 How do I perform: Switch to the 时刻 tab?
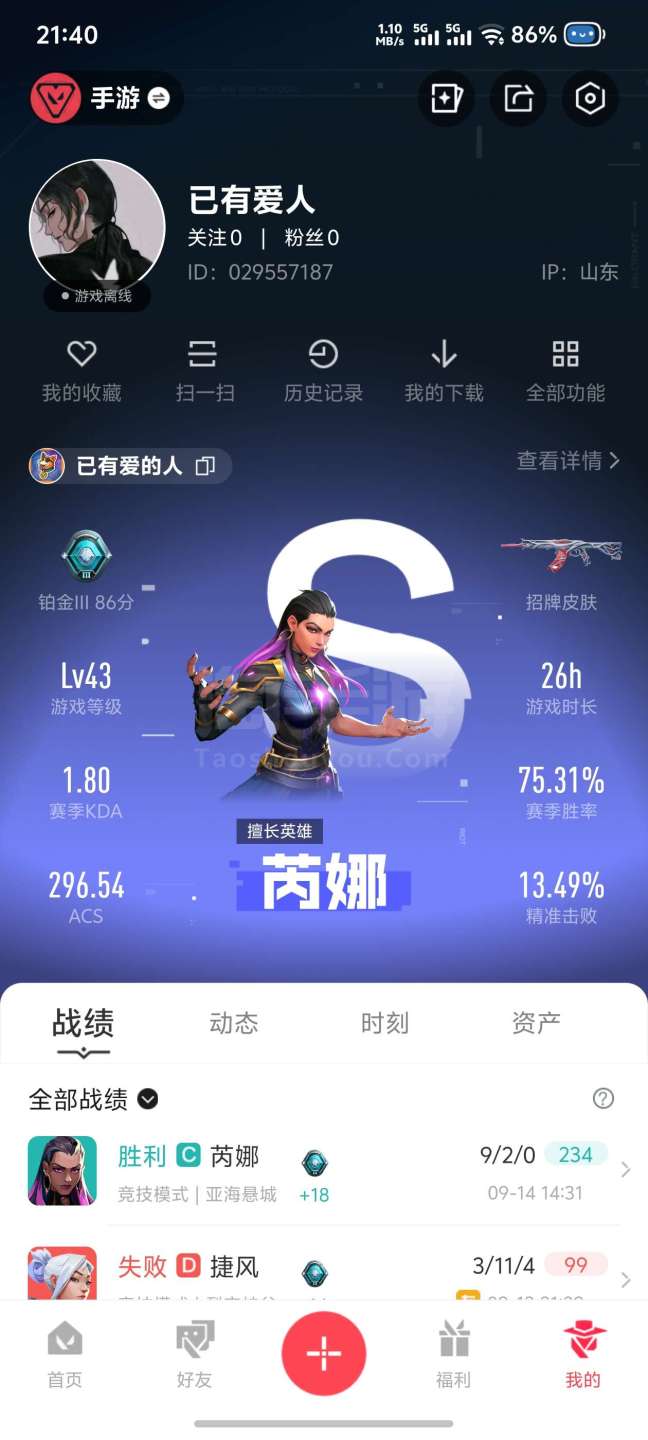385,1022
